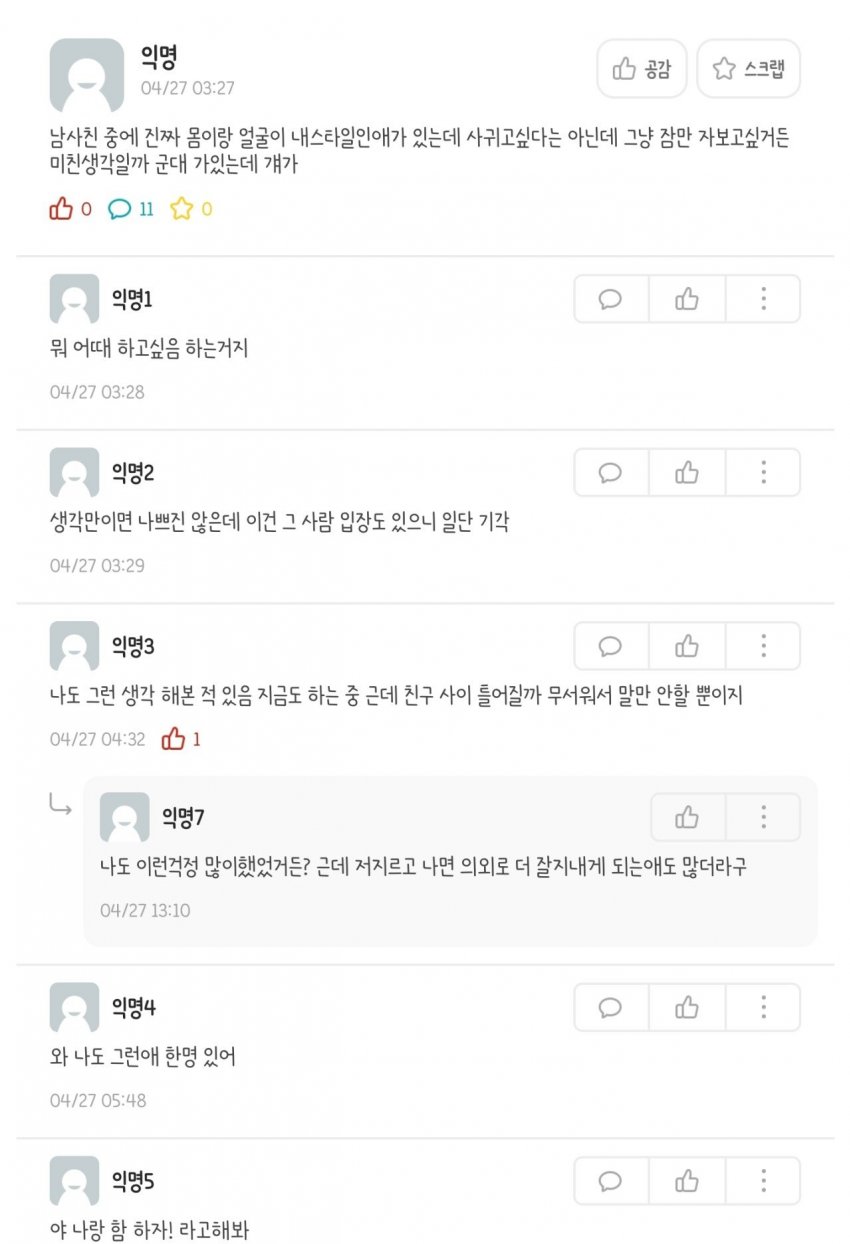The image size is (850, 1244).
Task: Scrap the post with 스크랩 button
Action: coord(749,69)
